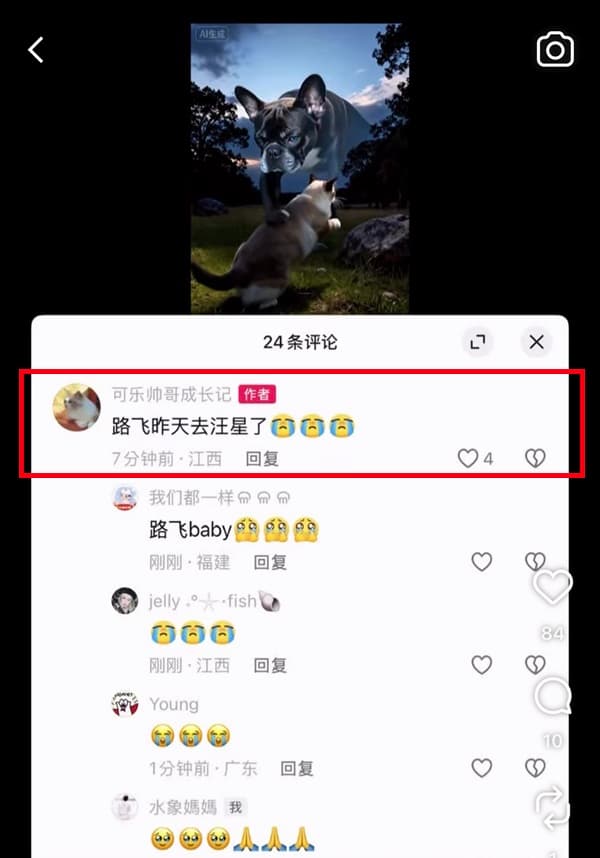The image size is (600, 858).
Task: Open 可乐帅哥成长记's profile avatar
Action: pos(77,408)
